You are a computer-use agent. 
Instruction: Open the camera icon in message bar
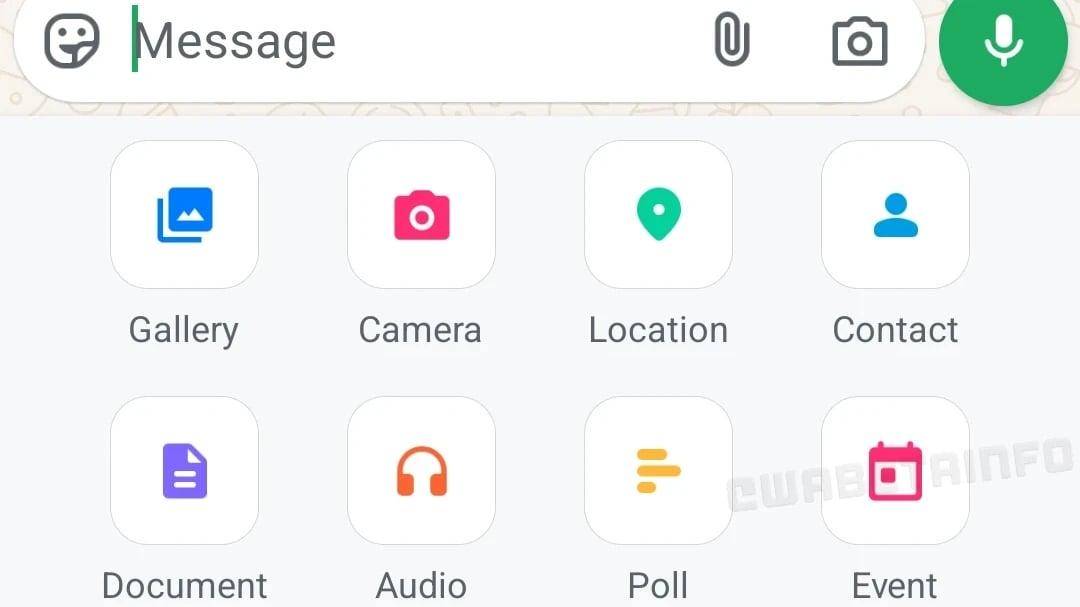click(859, 42)
